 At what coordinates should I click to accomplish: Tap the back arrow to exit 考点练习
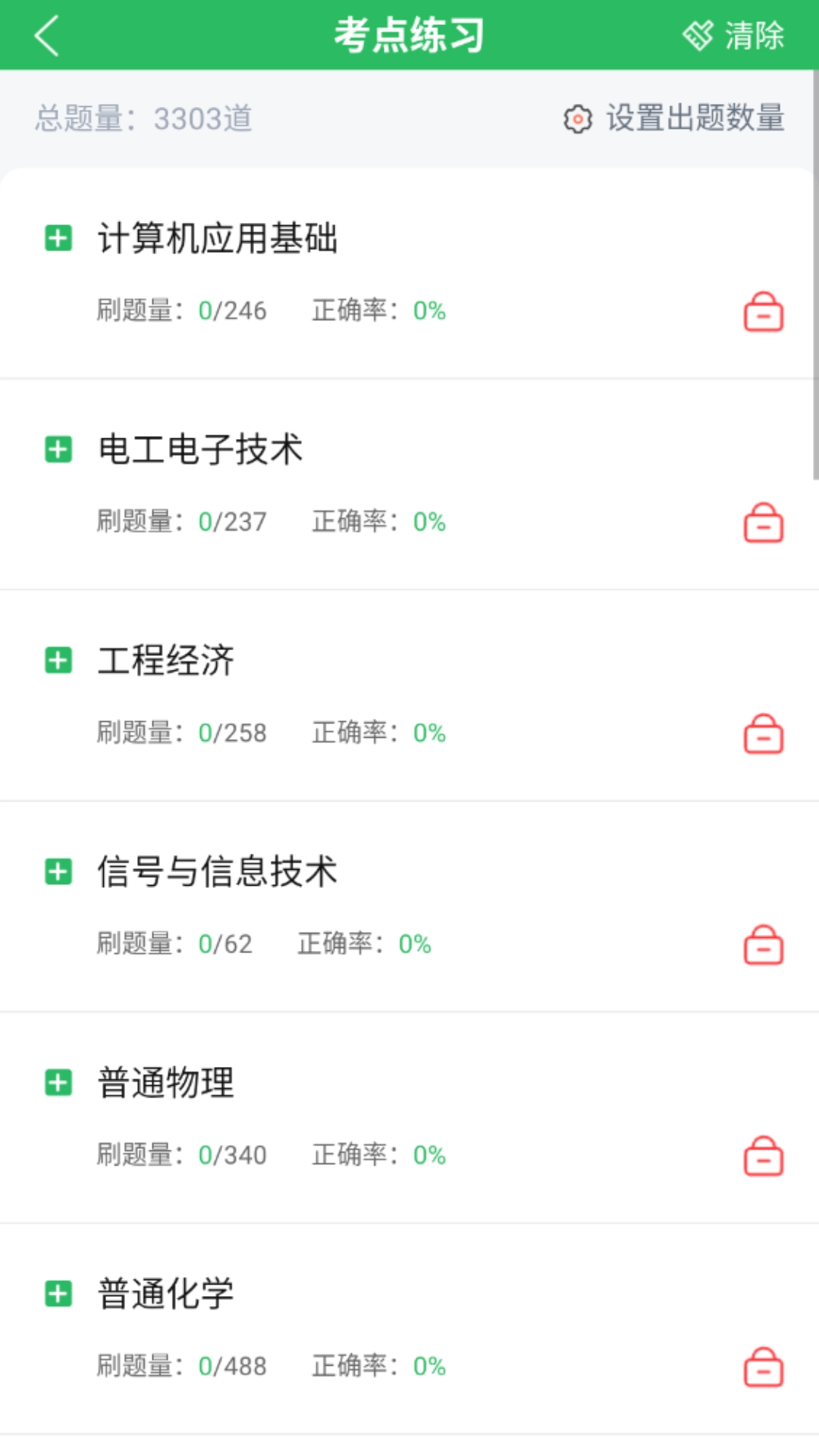[x=47, y=34]
